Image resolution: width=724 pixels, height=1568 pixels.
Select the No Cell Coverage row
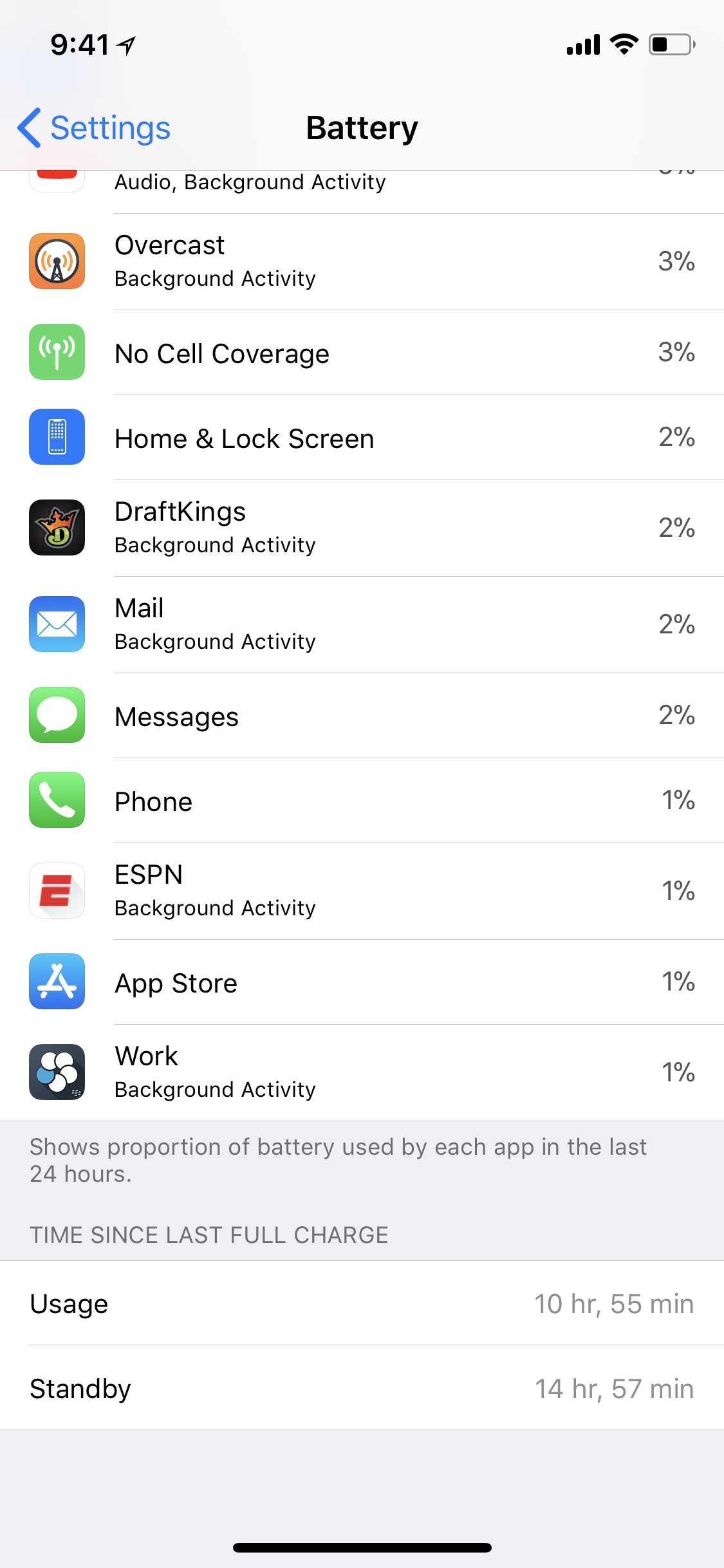(362, 353)
